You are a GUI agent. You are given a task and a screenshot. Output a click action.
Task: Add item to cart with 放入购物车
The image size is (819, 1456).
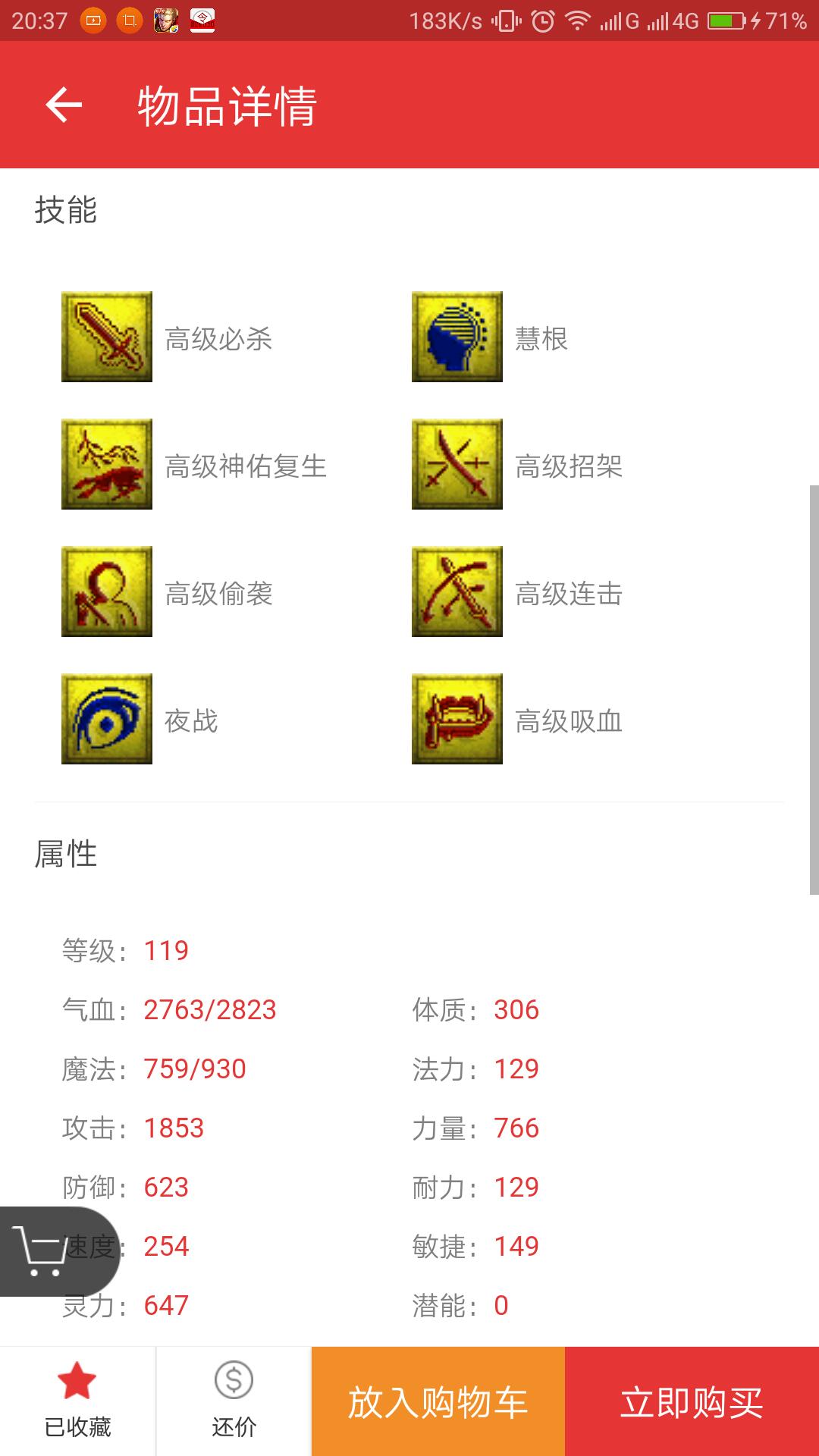pos(438,1402)
